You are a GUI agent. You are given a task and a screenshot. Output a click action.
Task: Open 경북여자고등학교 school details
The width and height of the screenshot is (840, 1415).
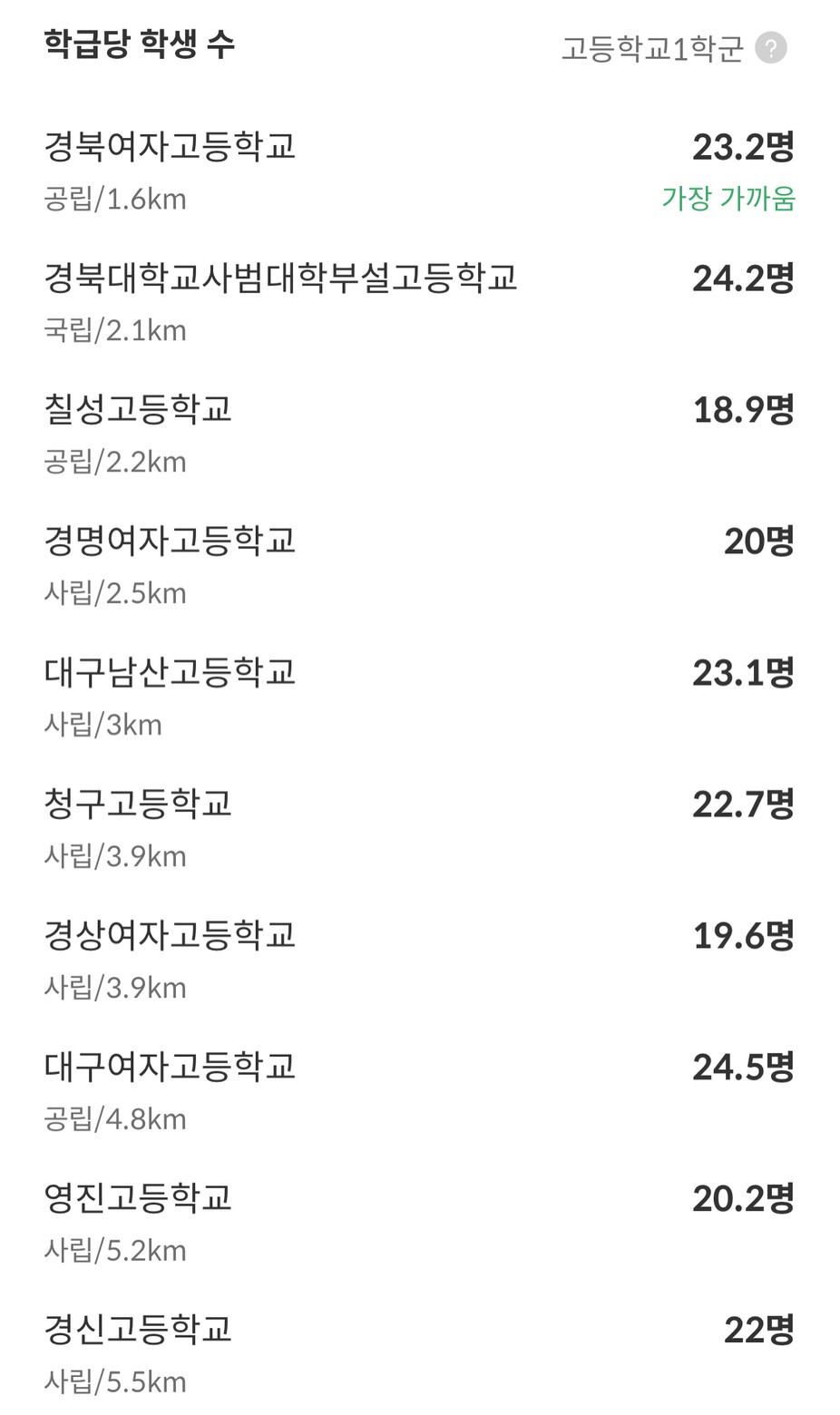point(420,171)
